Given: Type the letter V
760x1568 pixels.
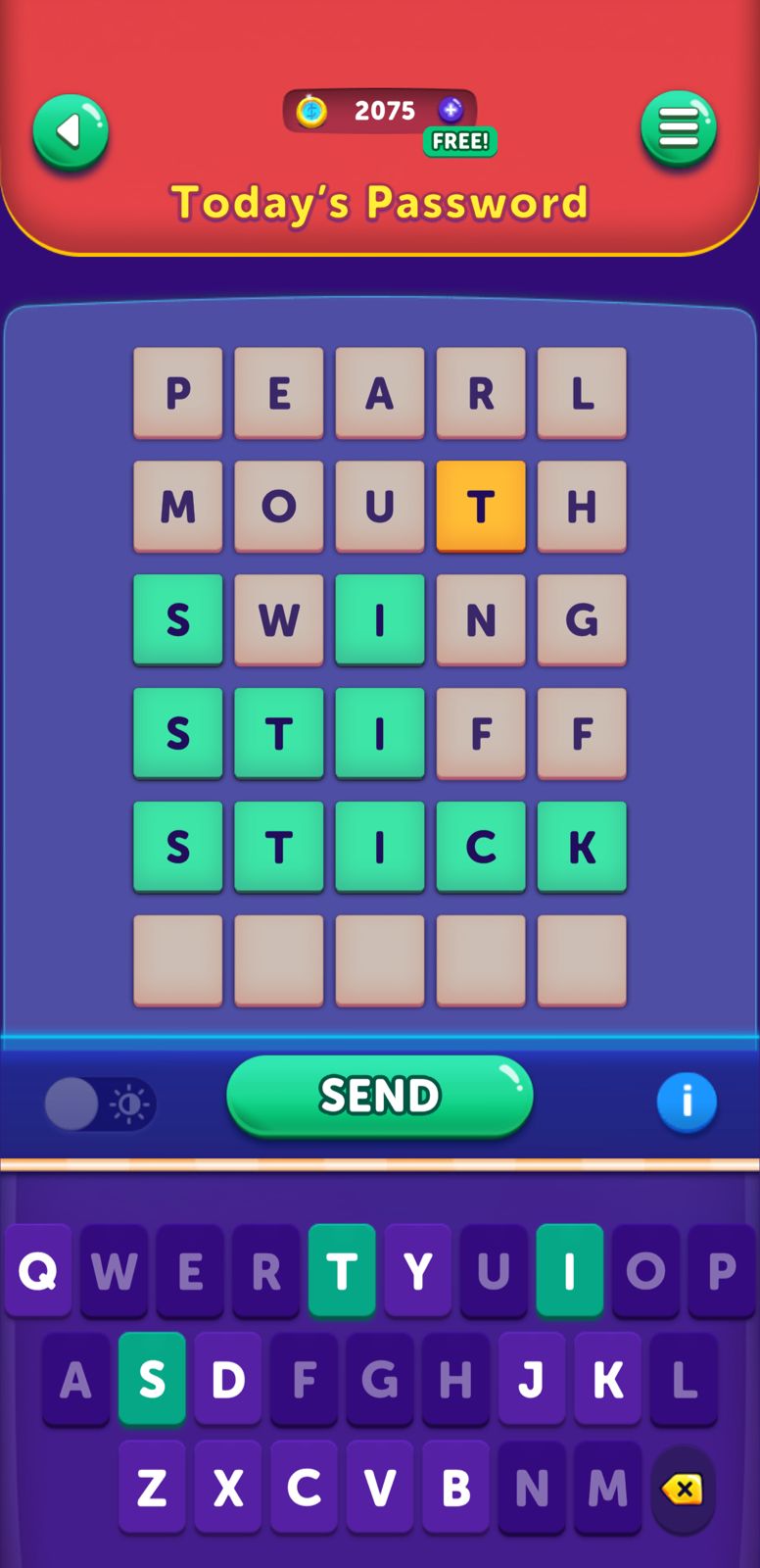Looking at the screenshot, I should [x=379, y=1488].
